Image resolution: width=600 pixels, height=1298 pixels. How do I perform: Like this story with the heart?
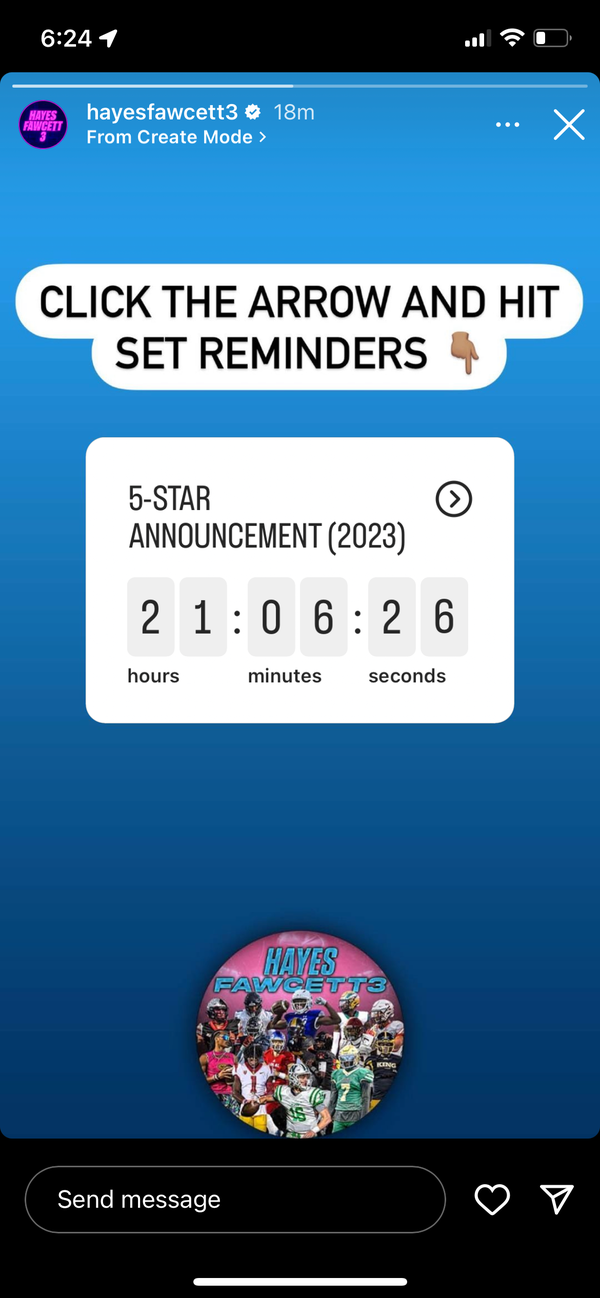pos(492,1199)
